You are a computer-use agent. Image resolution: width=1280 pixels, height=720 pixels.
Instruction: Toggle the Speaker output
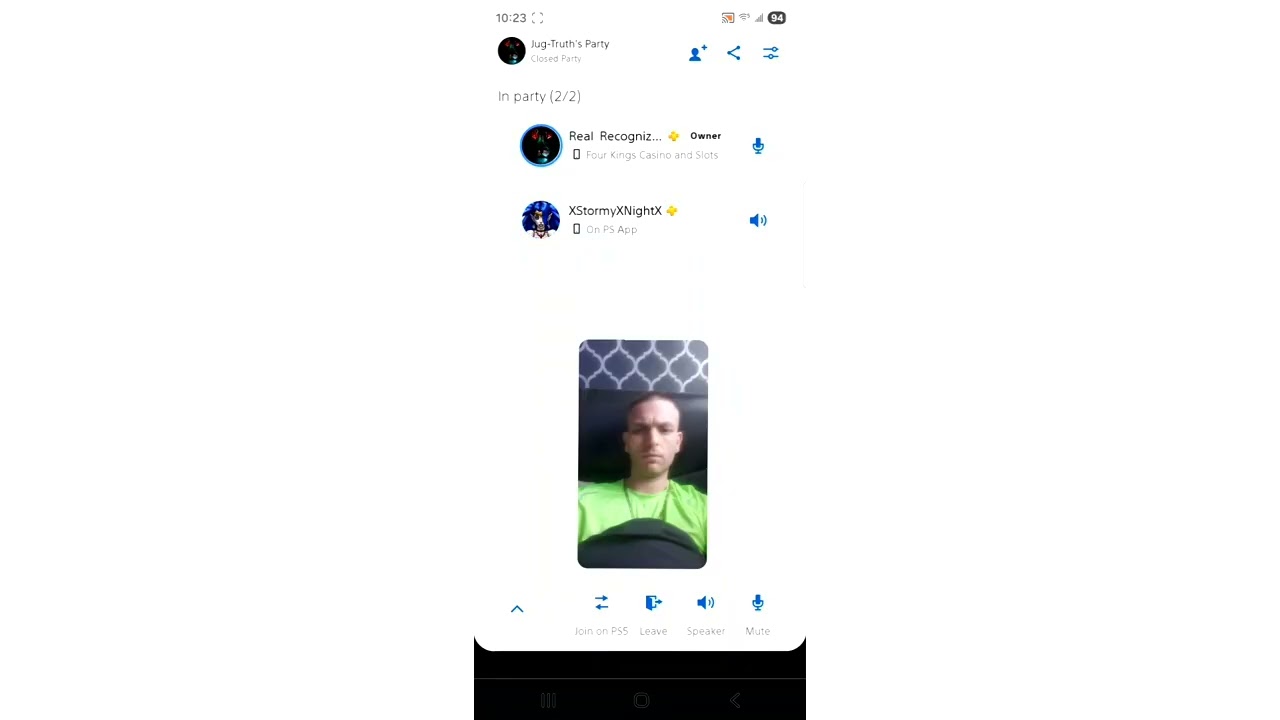tap(705, 612)
